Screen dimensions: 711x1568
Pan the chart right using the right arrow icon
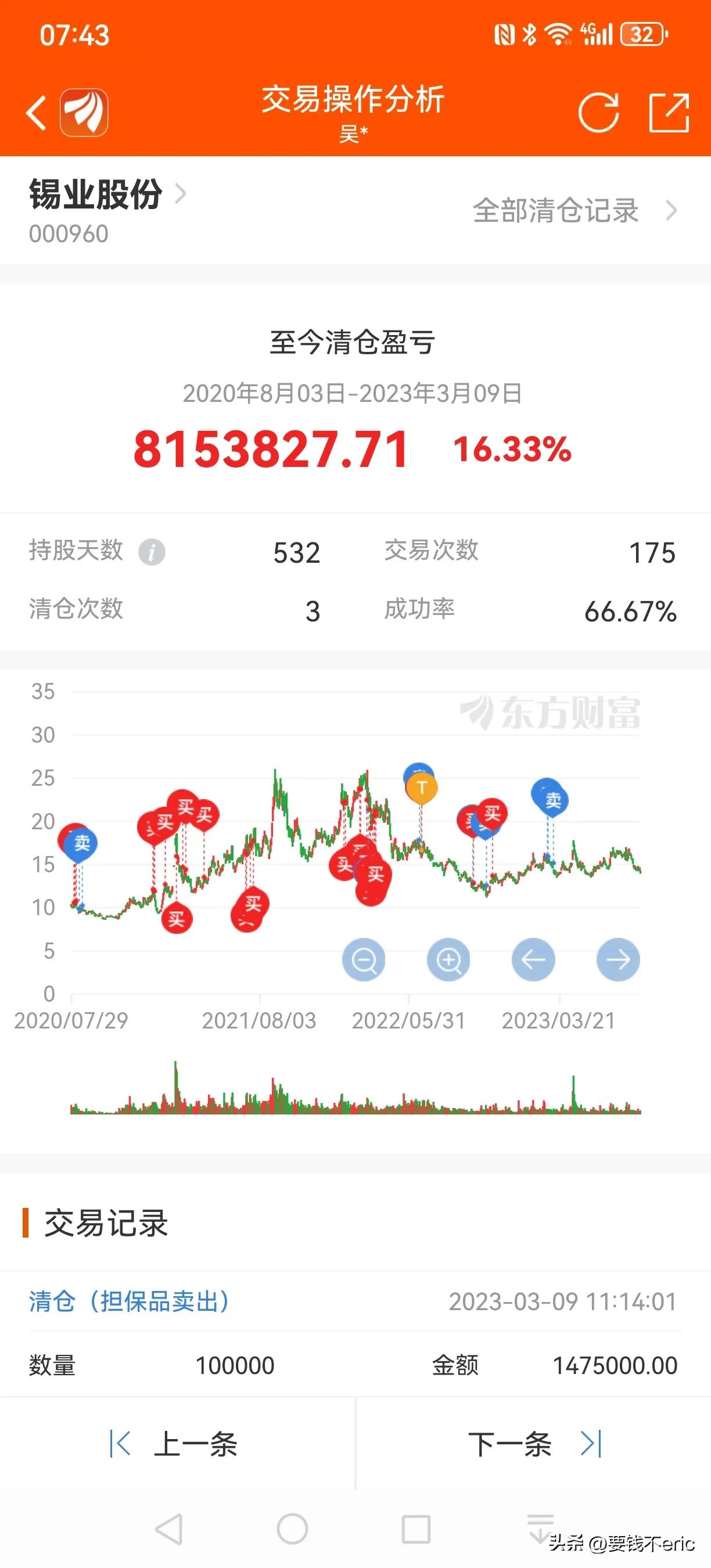[617, 959]
